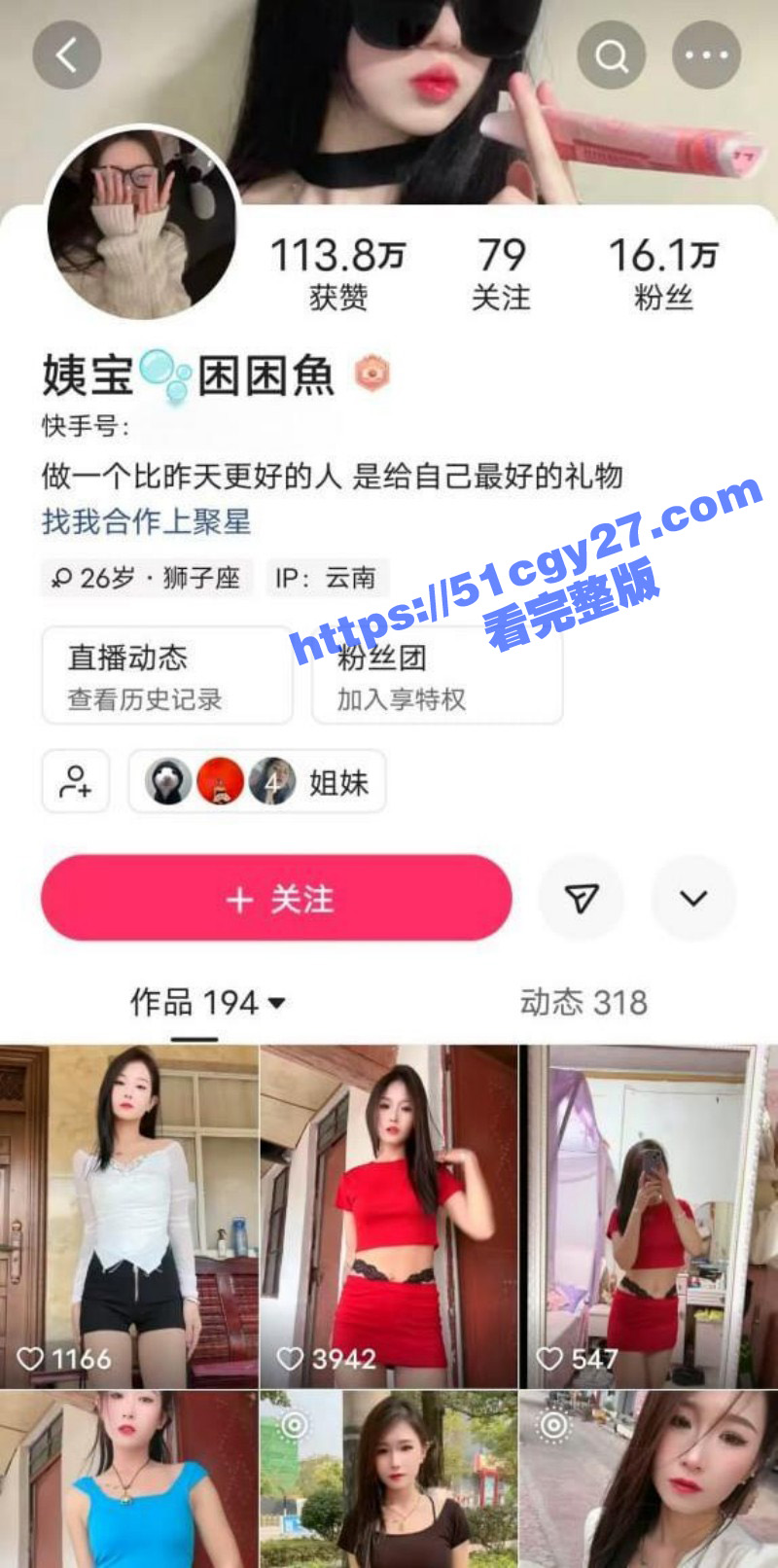Open the video with 547 likes
This screenshot has height=1568, width=778.
[649, 1216]
